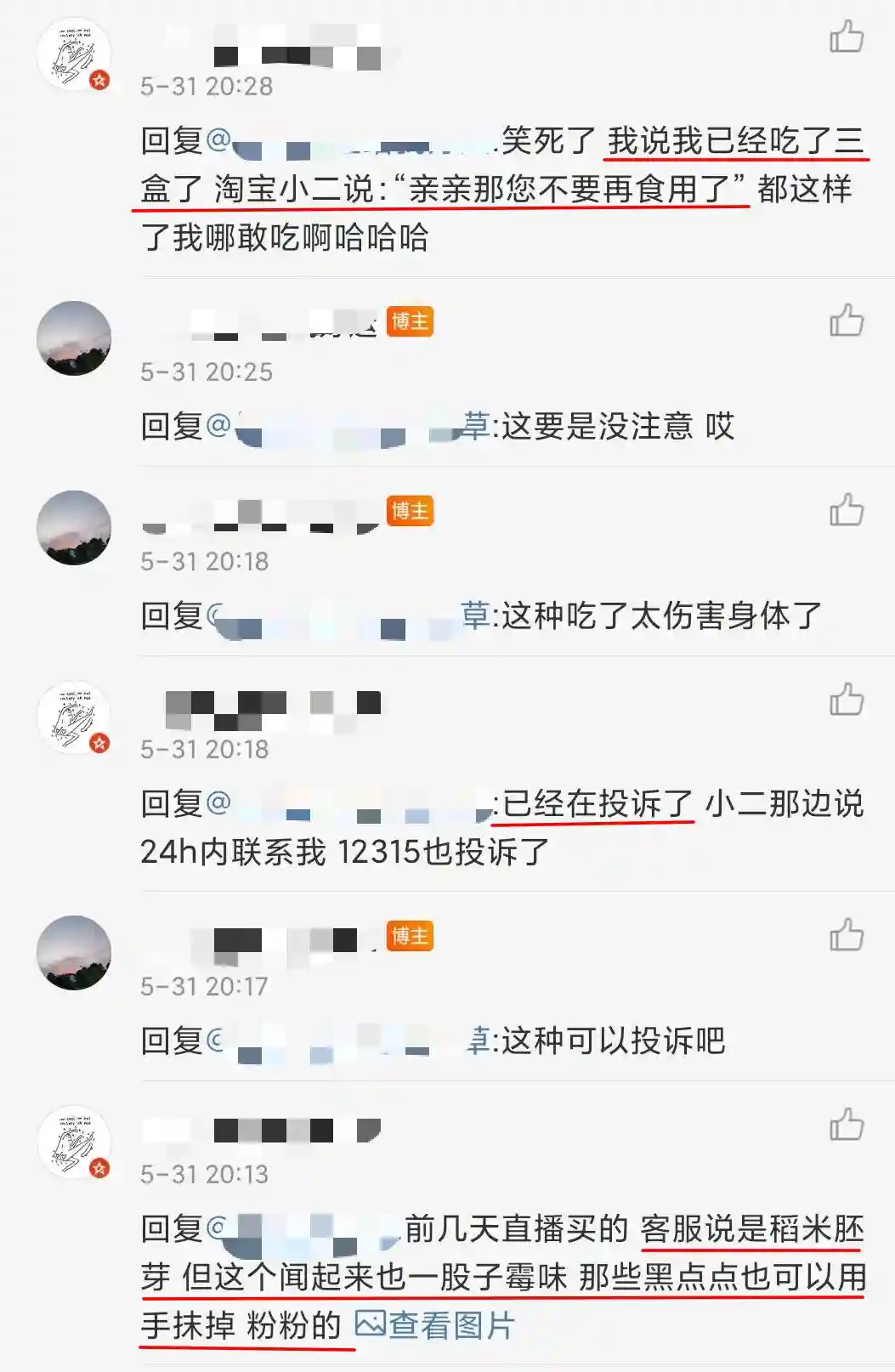The width and height of the screenshot is (895, 1372).
Task: Open the commenter avatar at 5-31 20:28
Action: (75, 54)
